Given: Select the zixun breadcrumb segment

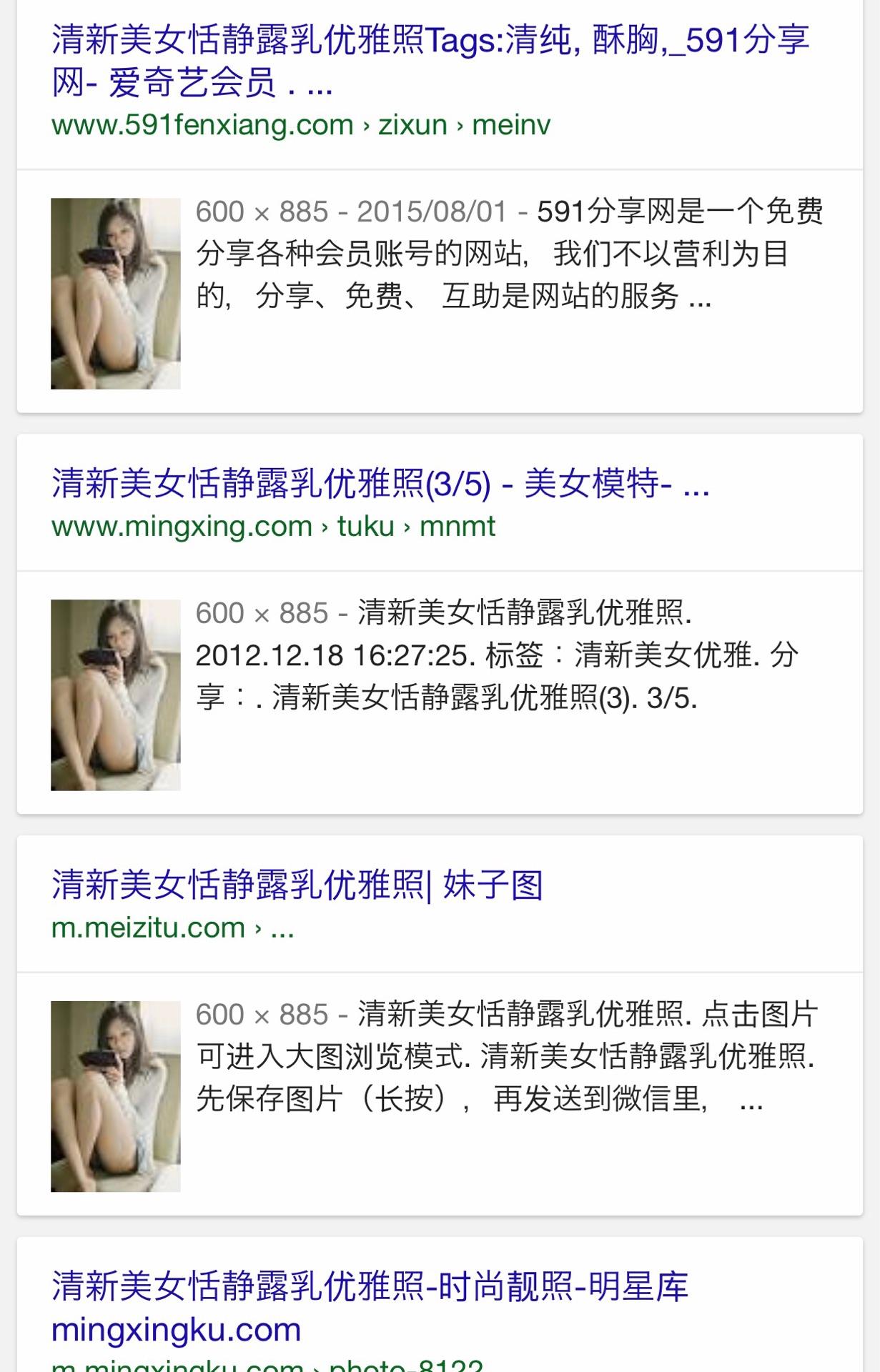Looking at the screenshot, I should coord(411,124).
